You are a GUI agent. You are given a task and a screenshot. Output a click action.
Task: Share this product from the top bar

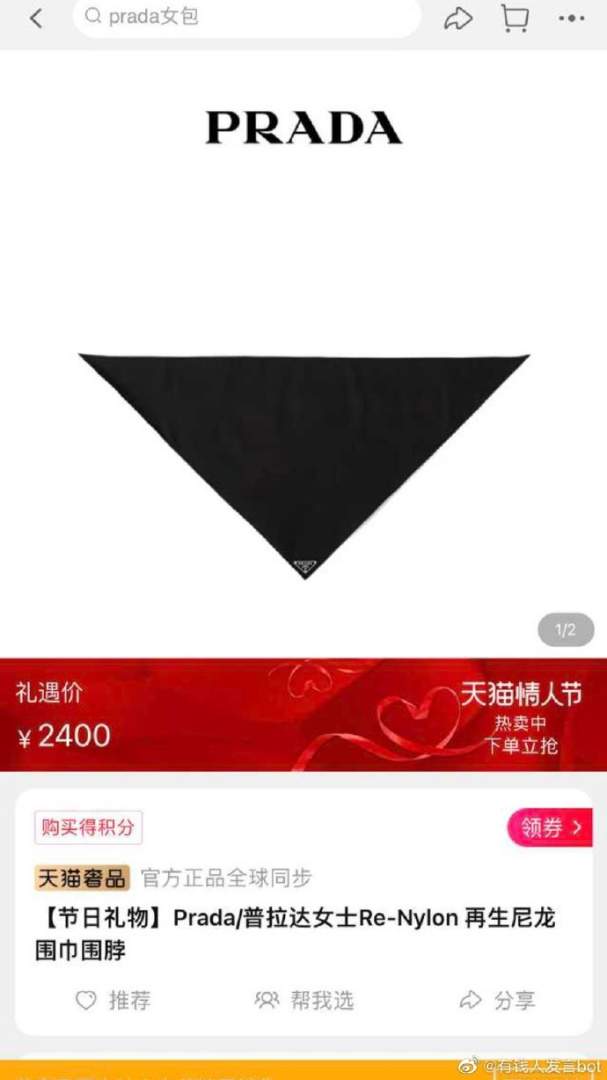(458, 18)
